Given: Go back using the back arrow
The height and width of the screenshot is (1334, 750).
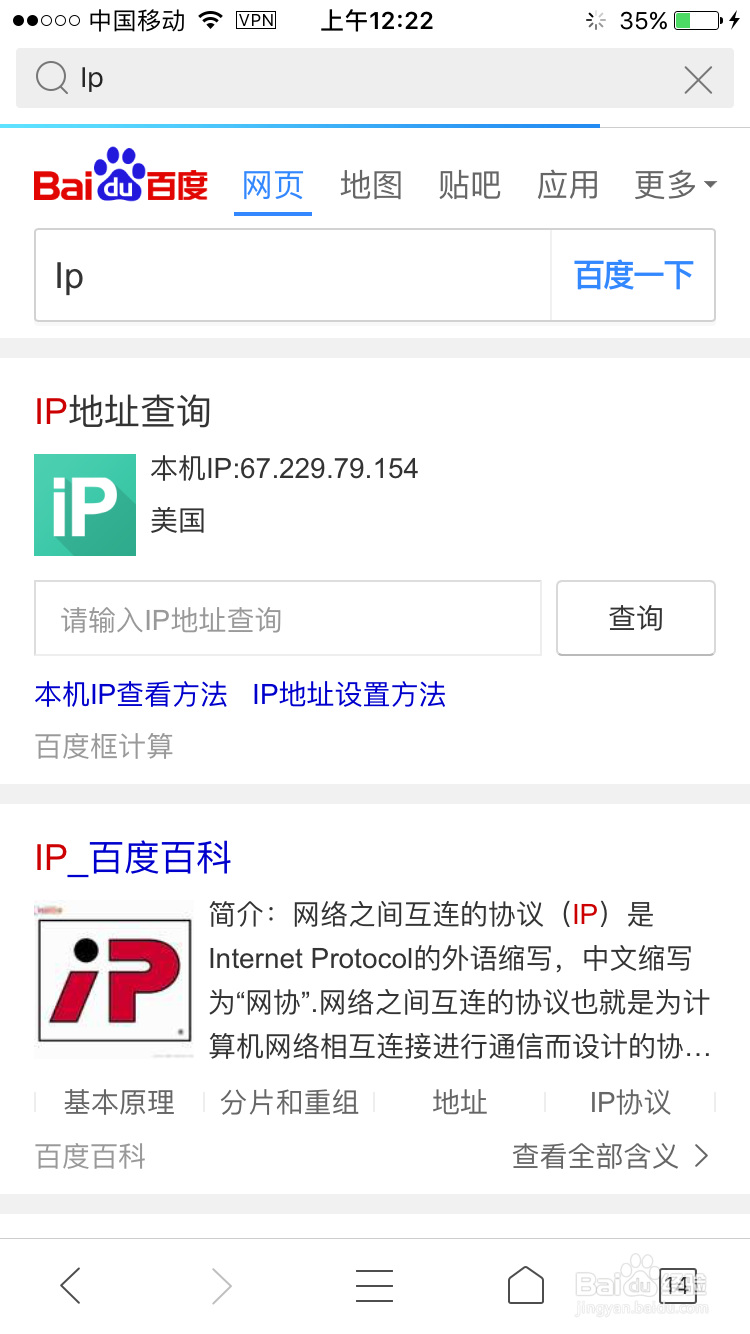Looking at the screenshot, I should pyautogui.click(x=70, y=1286).
